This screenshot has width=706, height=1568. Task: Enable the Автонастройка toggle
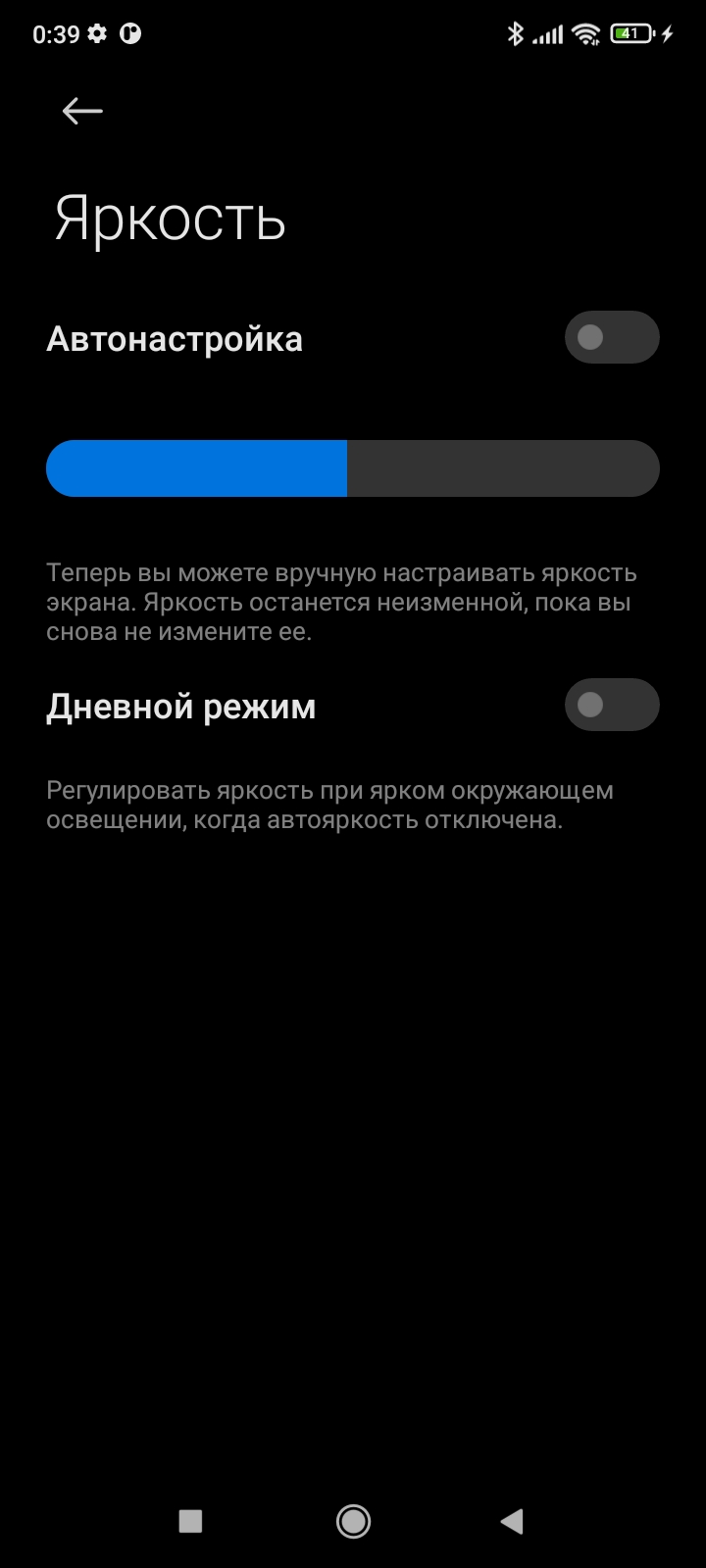tap(611, 338)
